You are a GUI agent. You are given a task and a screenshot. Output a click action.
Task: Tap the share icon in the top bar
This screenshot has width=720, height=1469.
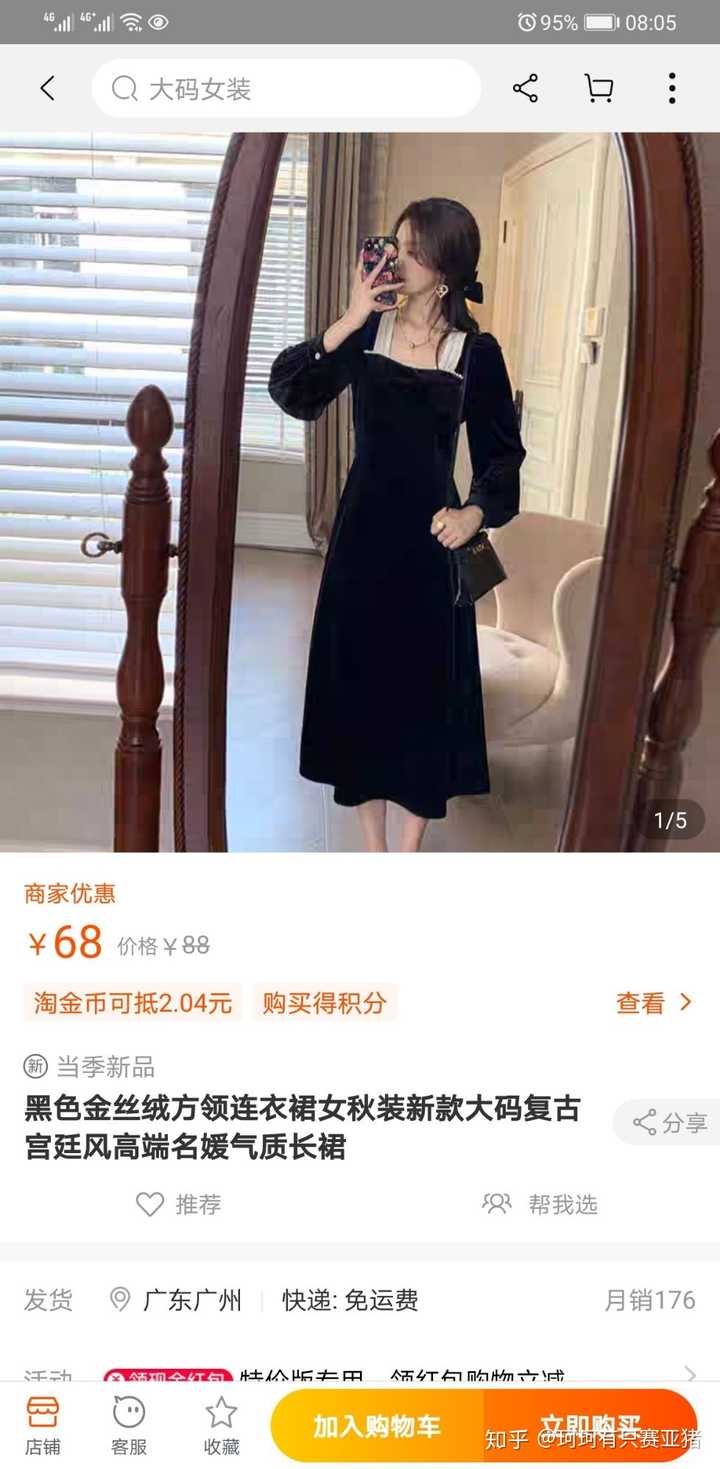pos(525,88)
